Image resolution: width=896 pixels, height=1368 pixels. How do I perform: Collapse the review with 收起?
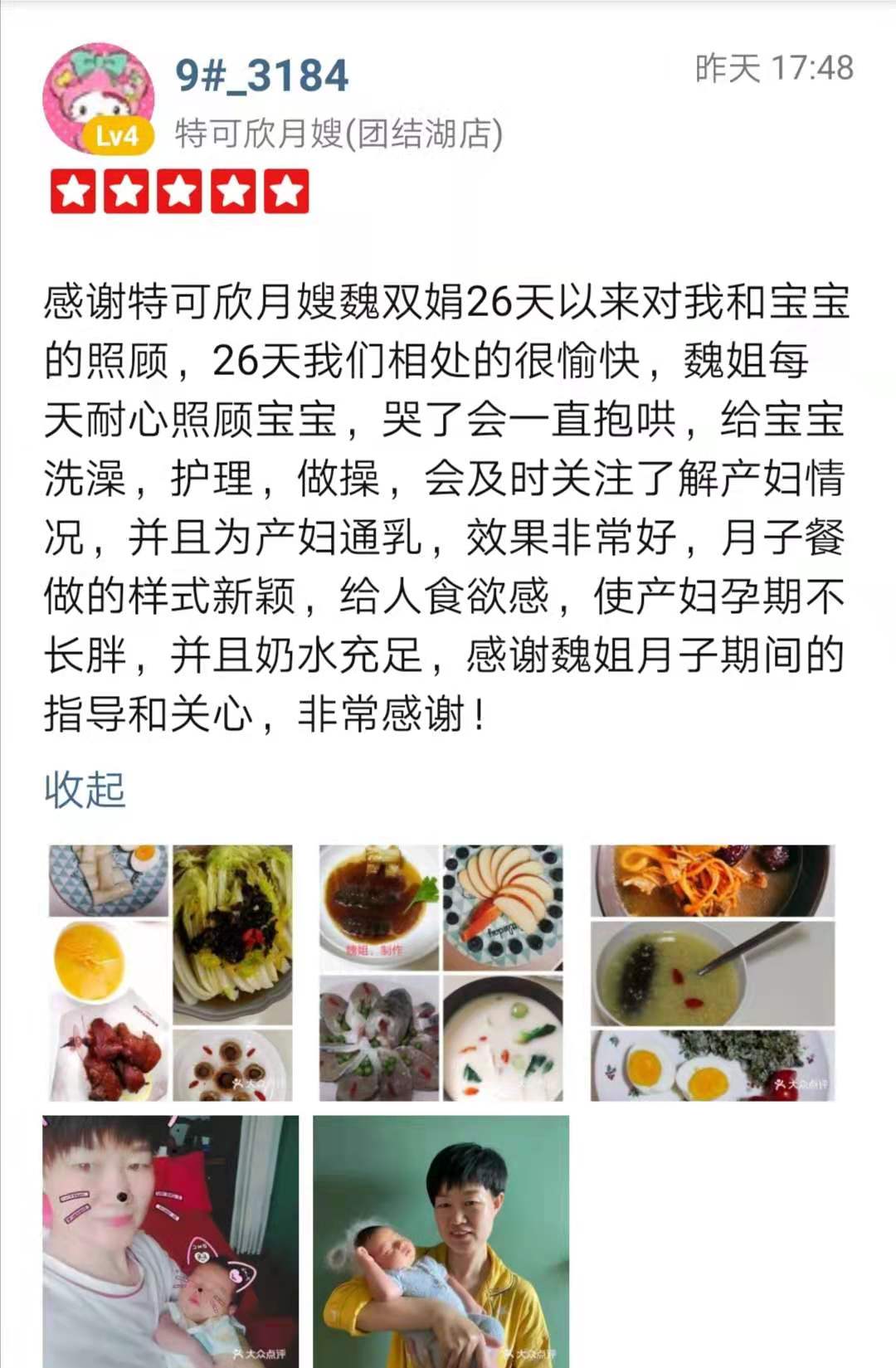[85, 790]
